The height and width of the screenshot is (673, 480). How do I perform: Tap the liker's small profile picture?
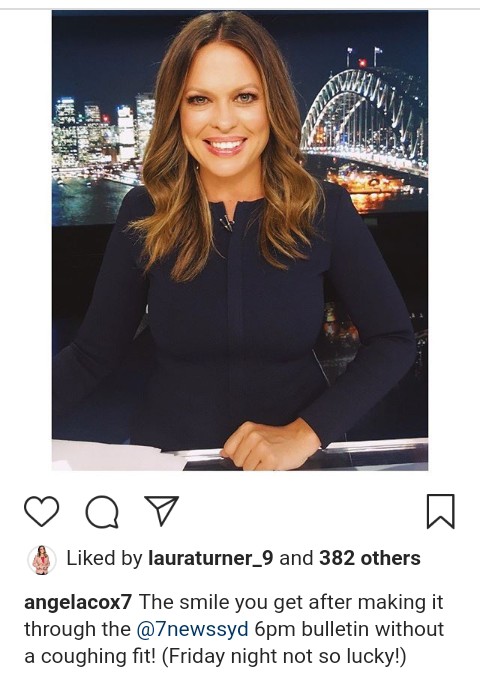pyautogui.click(x=42, y=560)
